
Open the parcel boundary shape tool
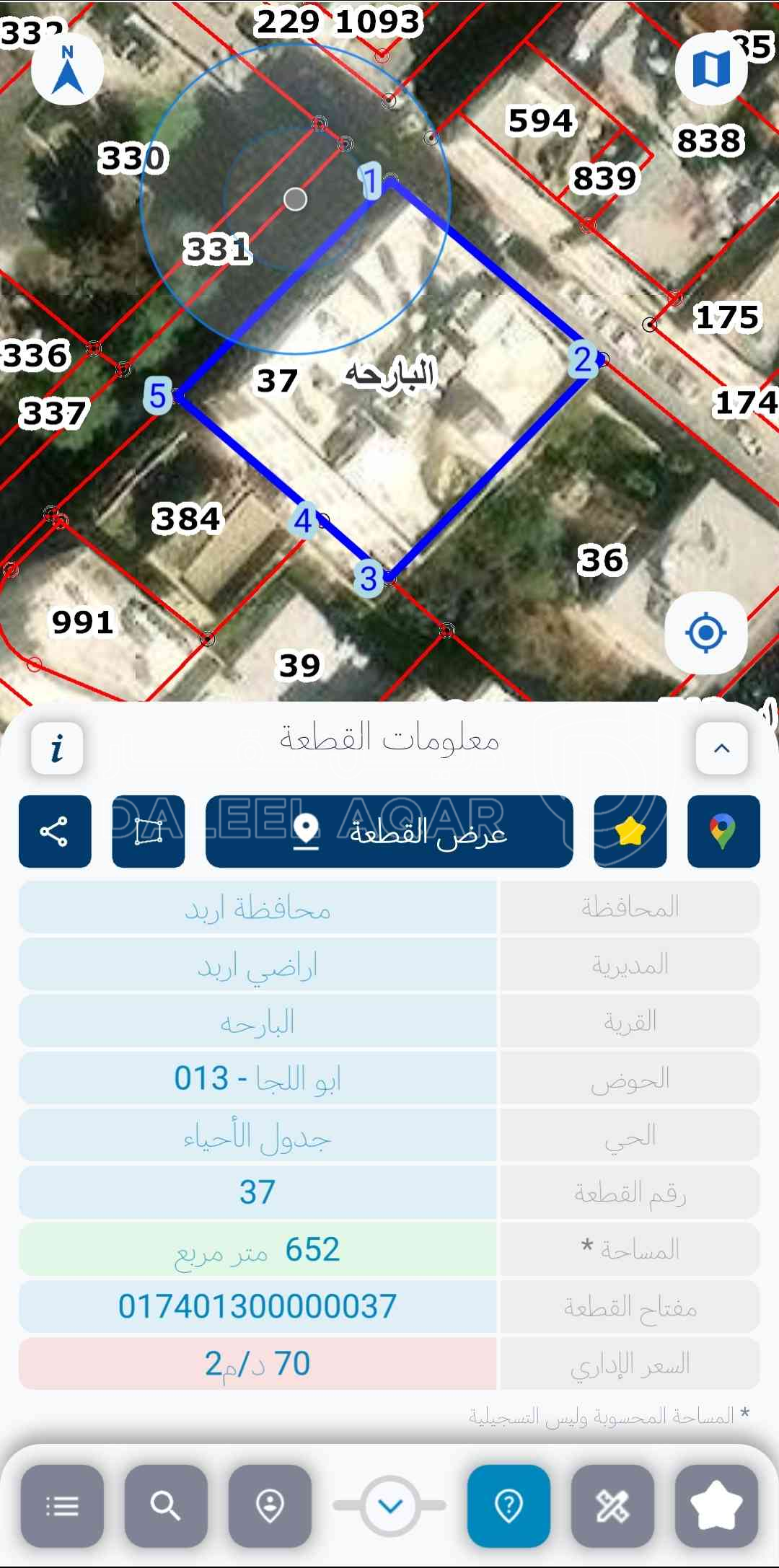(x=149, y=832)
